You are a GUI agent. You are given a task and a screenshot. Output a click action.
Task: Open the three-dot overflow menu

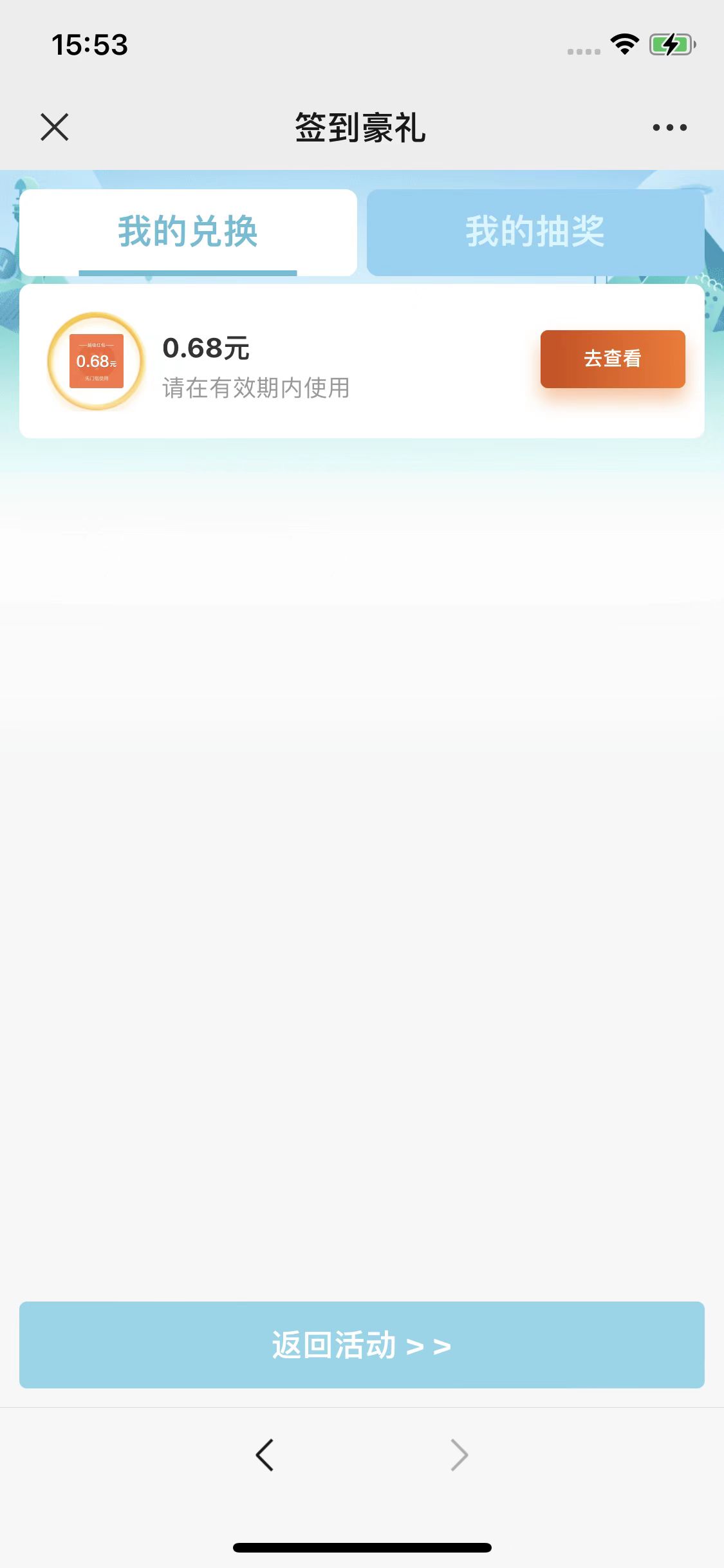click(x=669, y=127)
